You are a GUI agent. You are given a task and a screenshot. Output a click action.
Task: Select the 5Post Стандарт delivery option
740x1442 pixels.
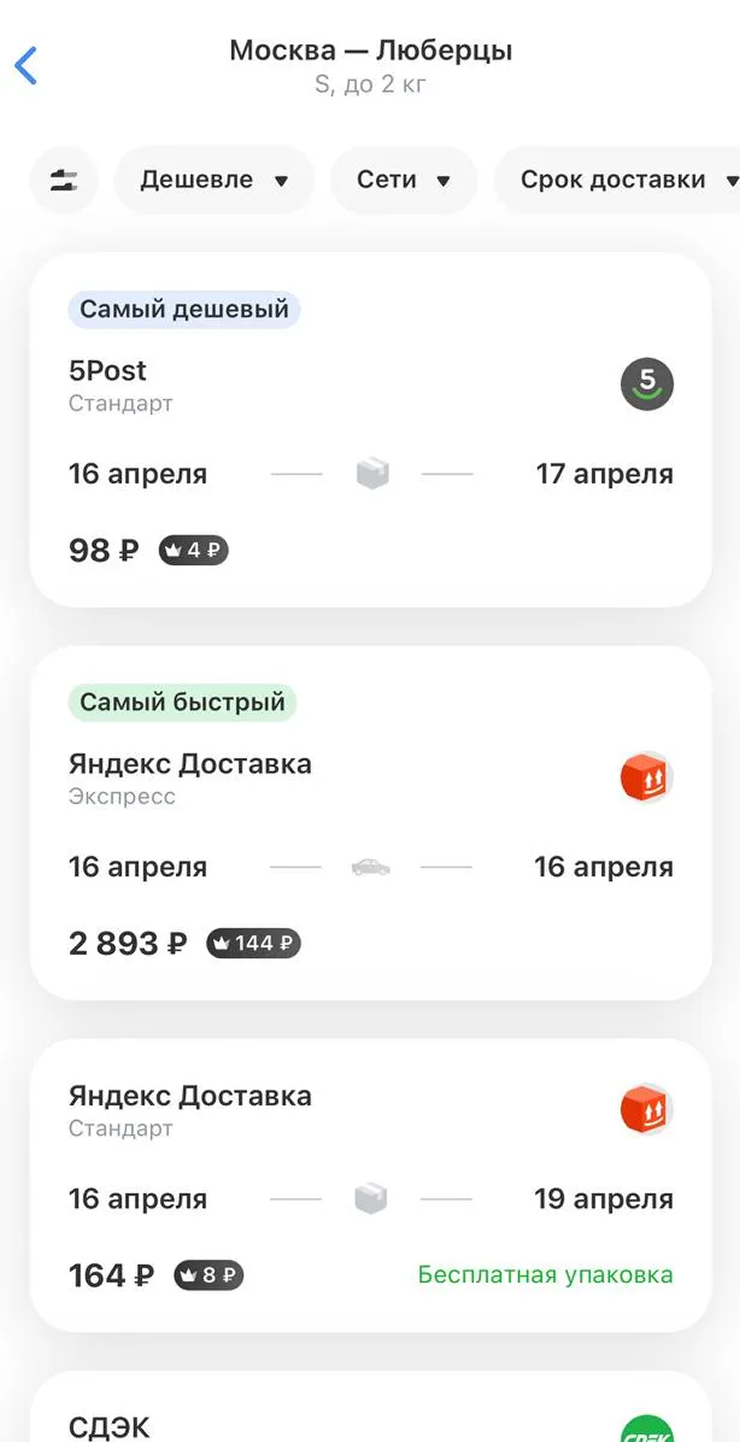370,430
